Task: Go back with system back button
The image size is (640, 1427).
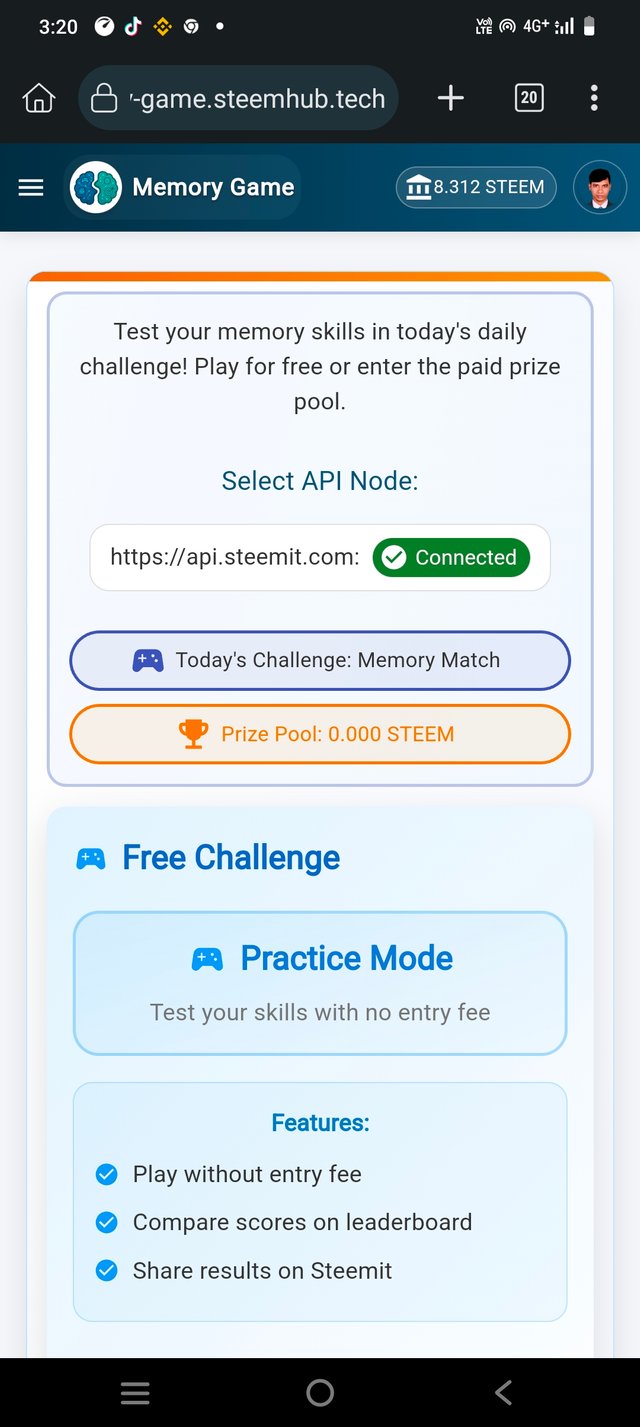Action: click(x=504, y=1392)
